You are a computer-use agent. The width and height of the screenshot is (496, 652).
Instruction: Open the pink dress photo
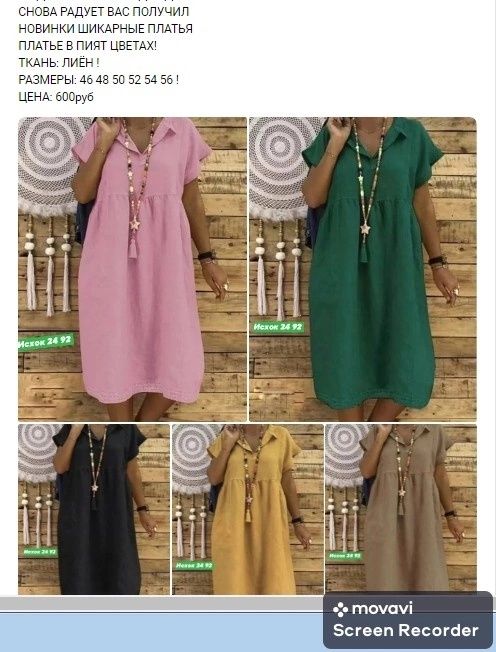click(x=133, y=269)
